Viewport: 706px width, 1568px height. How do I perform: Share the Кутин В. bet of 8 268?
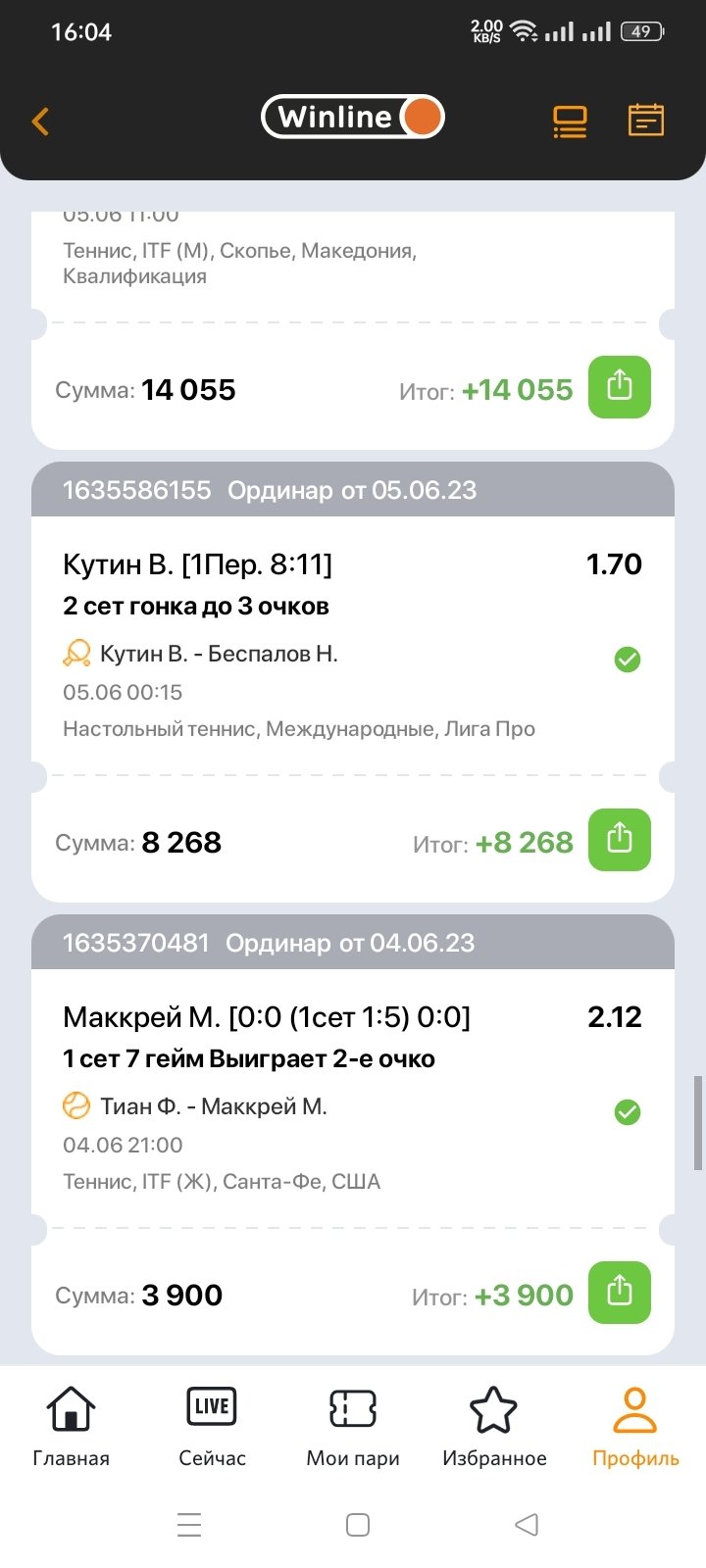619,840
